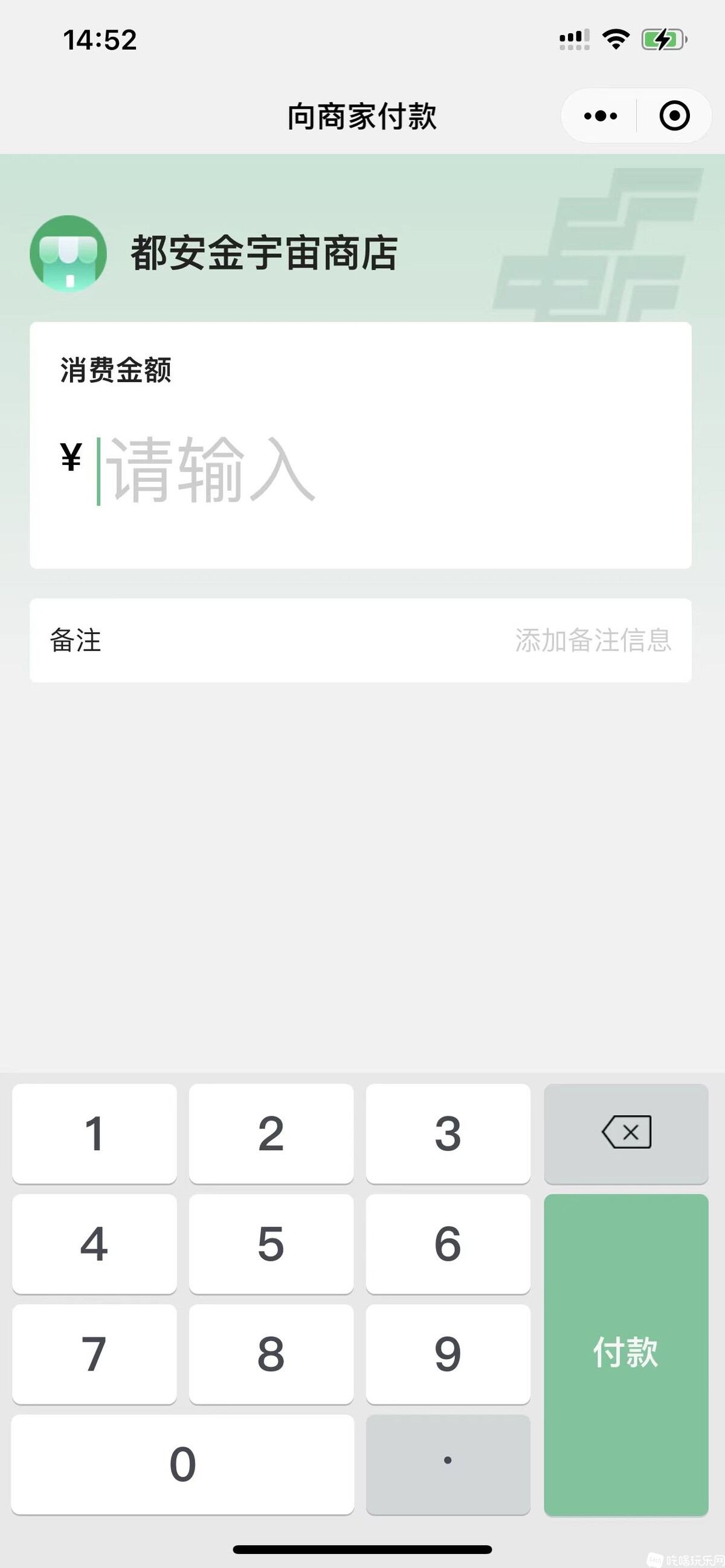Tap the green 付款 pay button
Image resolution: width=725 pixels, height=1568 pixels.
pyautogui.click(x=626, y=1354)
